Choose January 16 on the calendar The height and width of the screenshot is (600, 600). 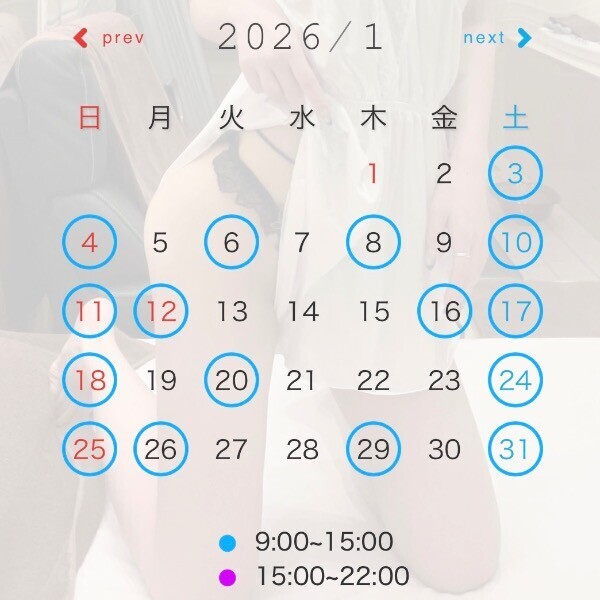[x=444, y=311]
